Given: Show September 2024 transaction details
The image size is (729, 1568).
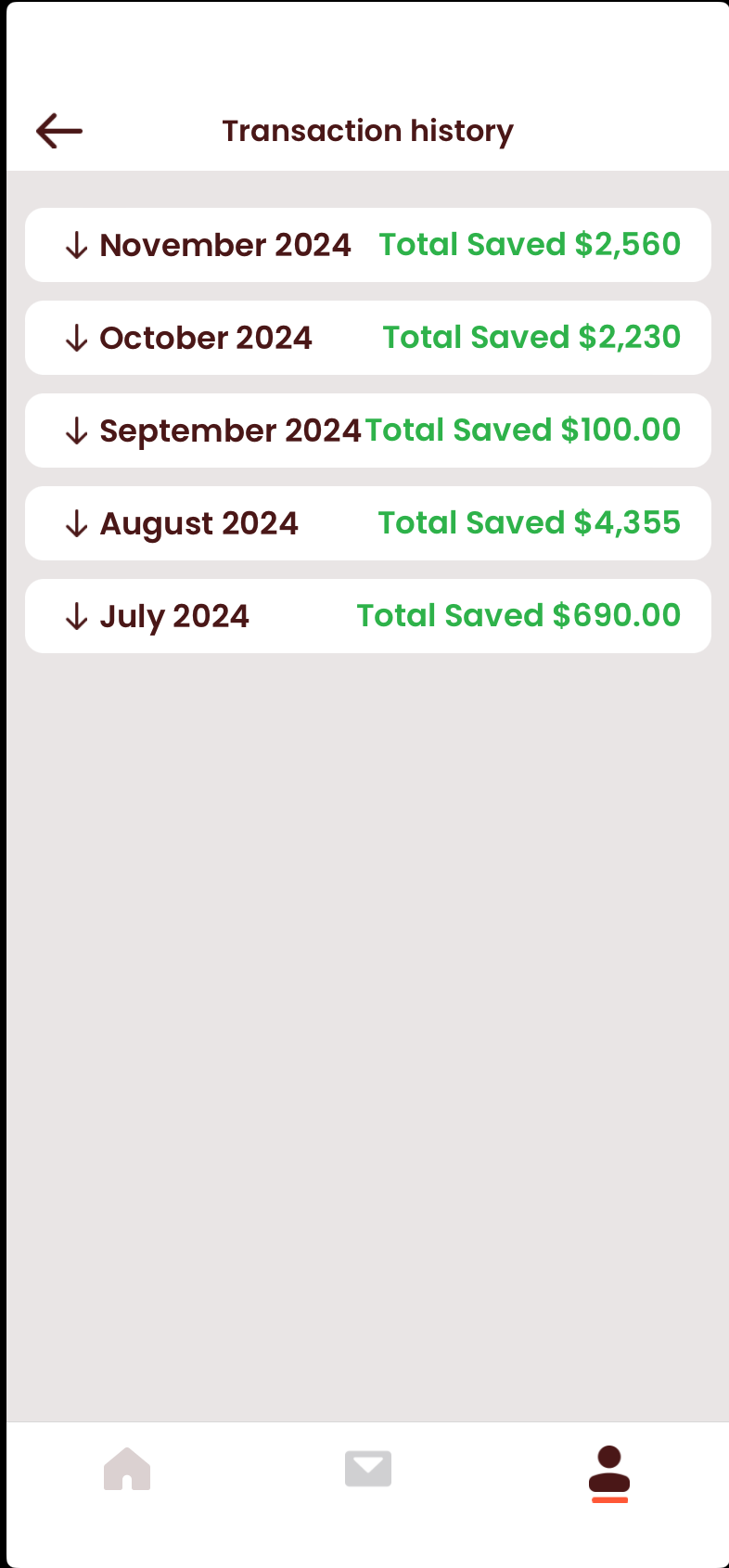Looking at the screenshot, I should 367,431.
